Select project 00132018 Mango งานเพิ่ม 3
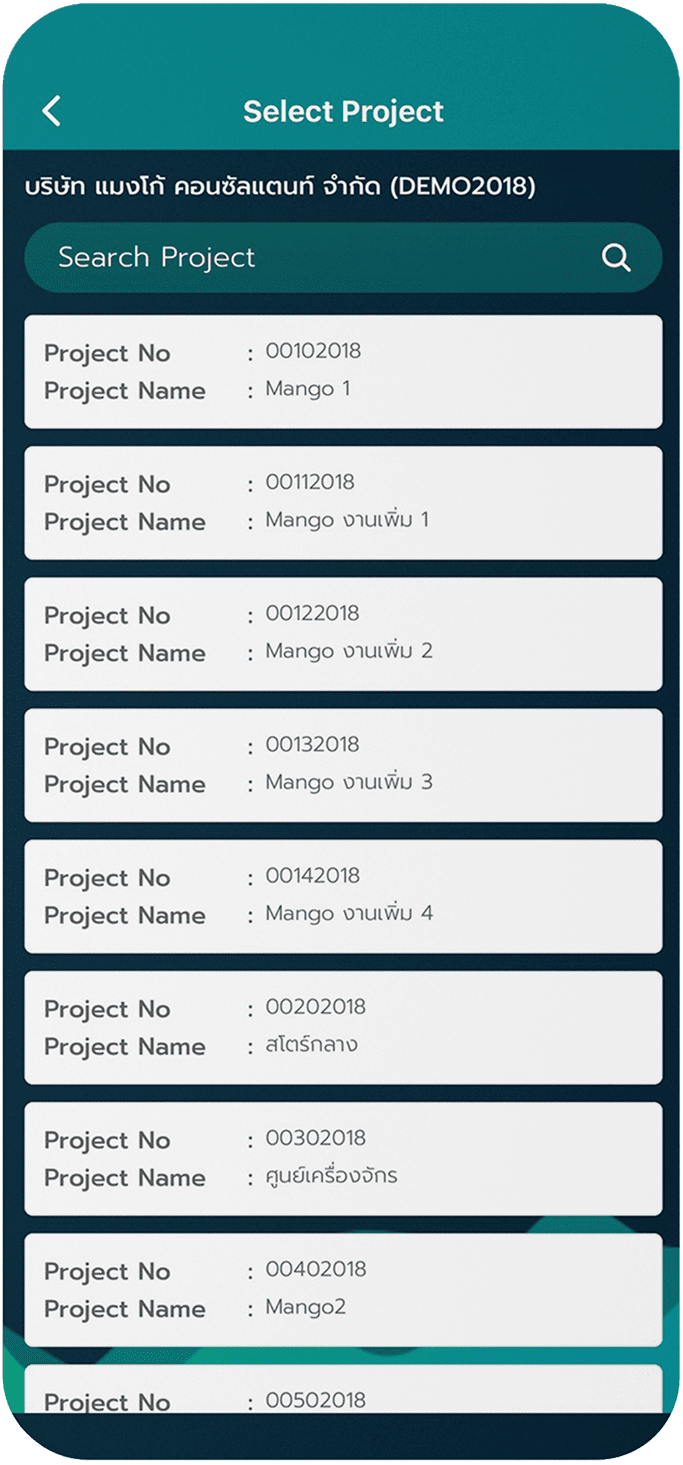683x1465 pixels. click(343, 765)
